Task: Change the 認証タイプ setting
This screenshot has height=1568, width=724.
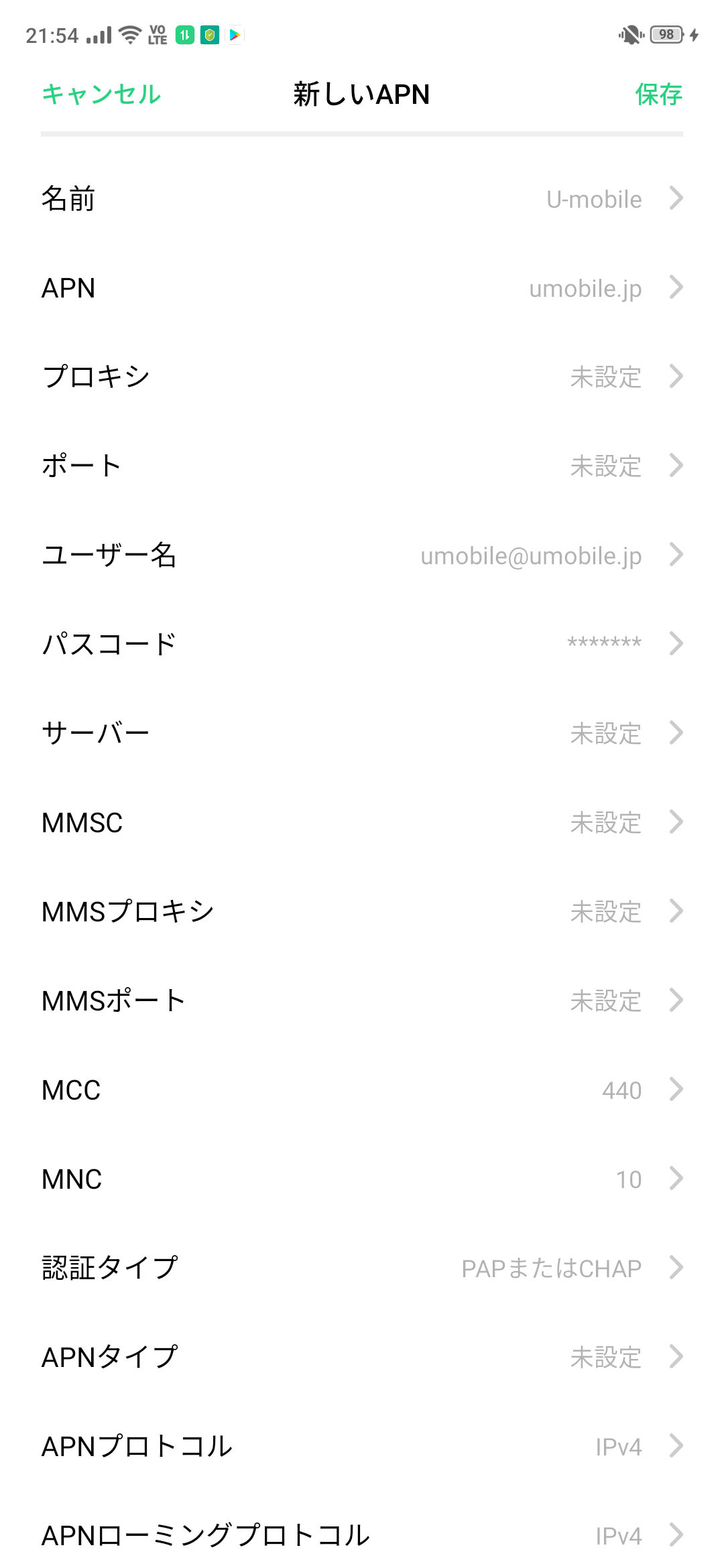Action: [362, 1268]
